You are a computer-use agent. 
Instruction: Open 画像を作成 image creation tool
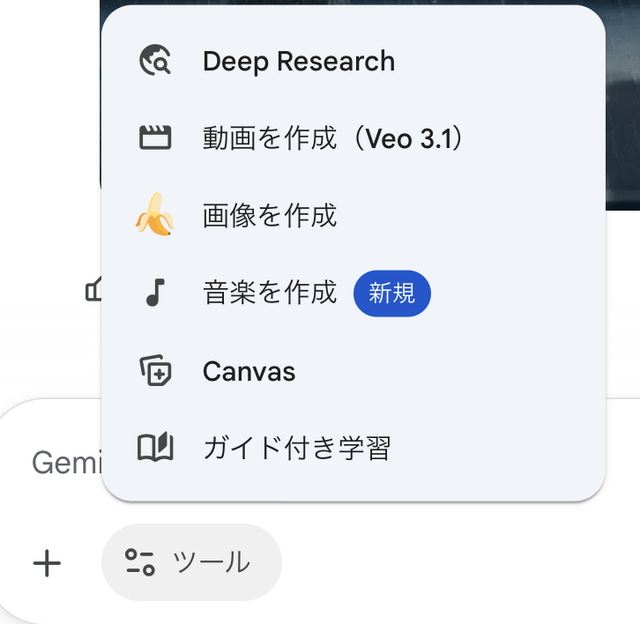pos(270,215)
